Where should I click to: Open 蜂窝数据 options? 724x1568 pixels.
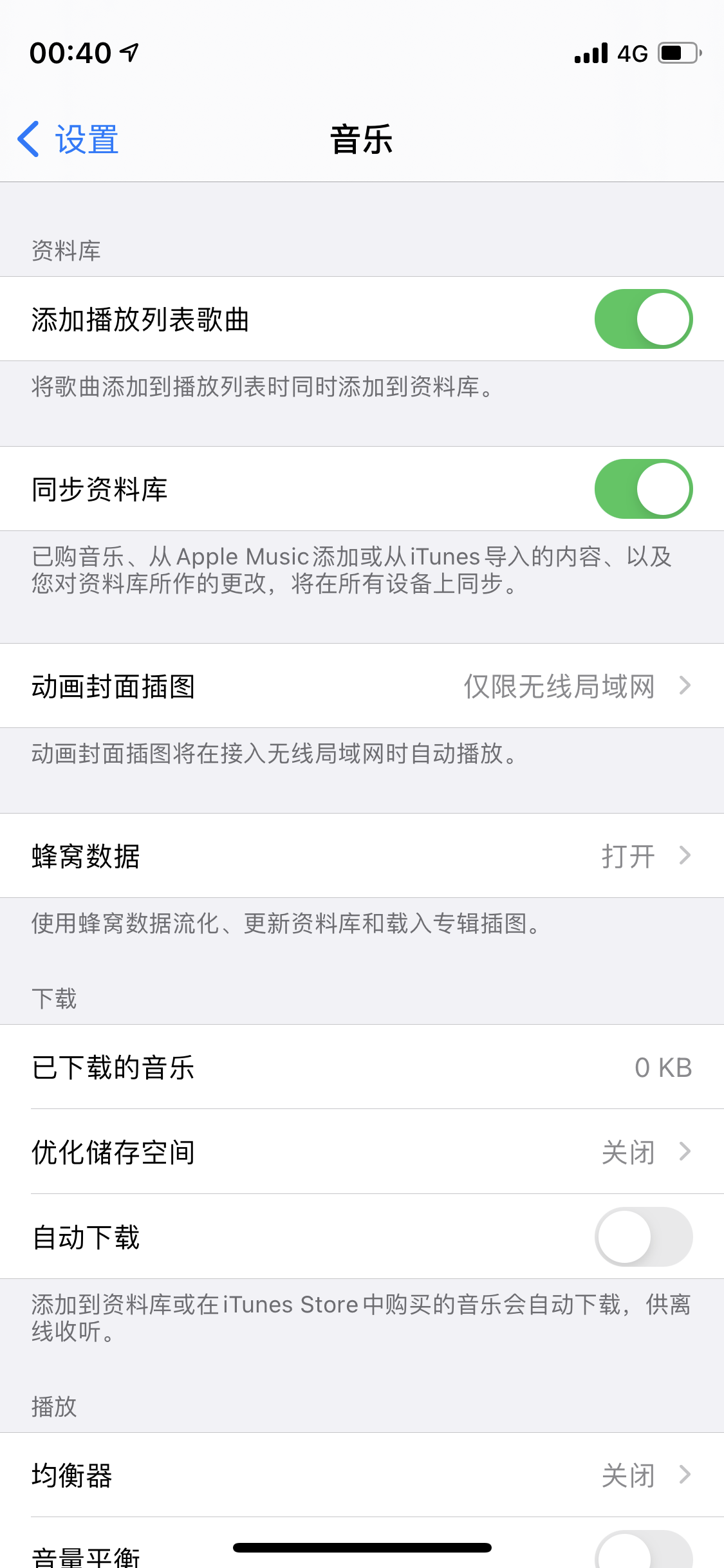362,856
